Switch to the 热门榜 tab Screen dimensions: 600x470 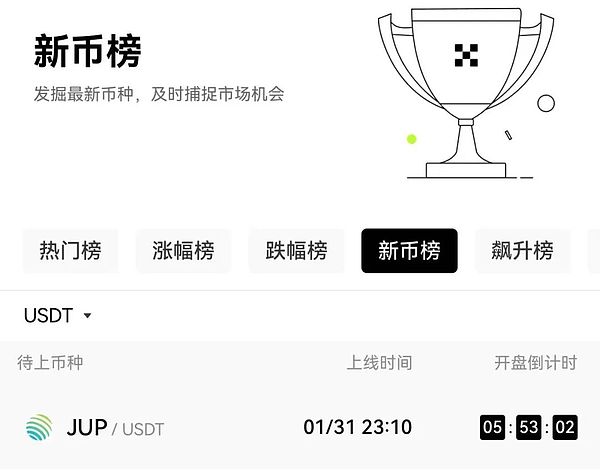70,251
